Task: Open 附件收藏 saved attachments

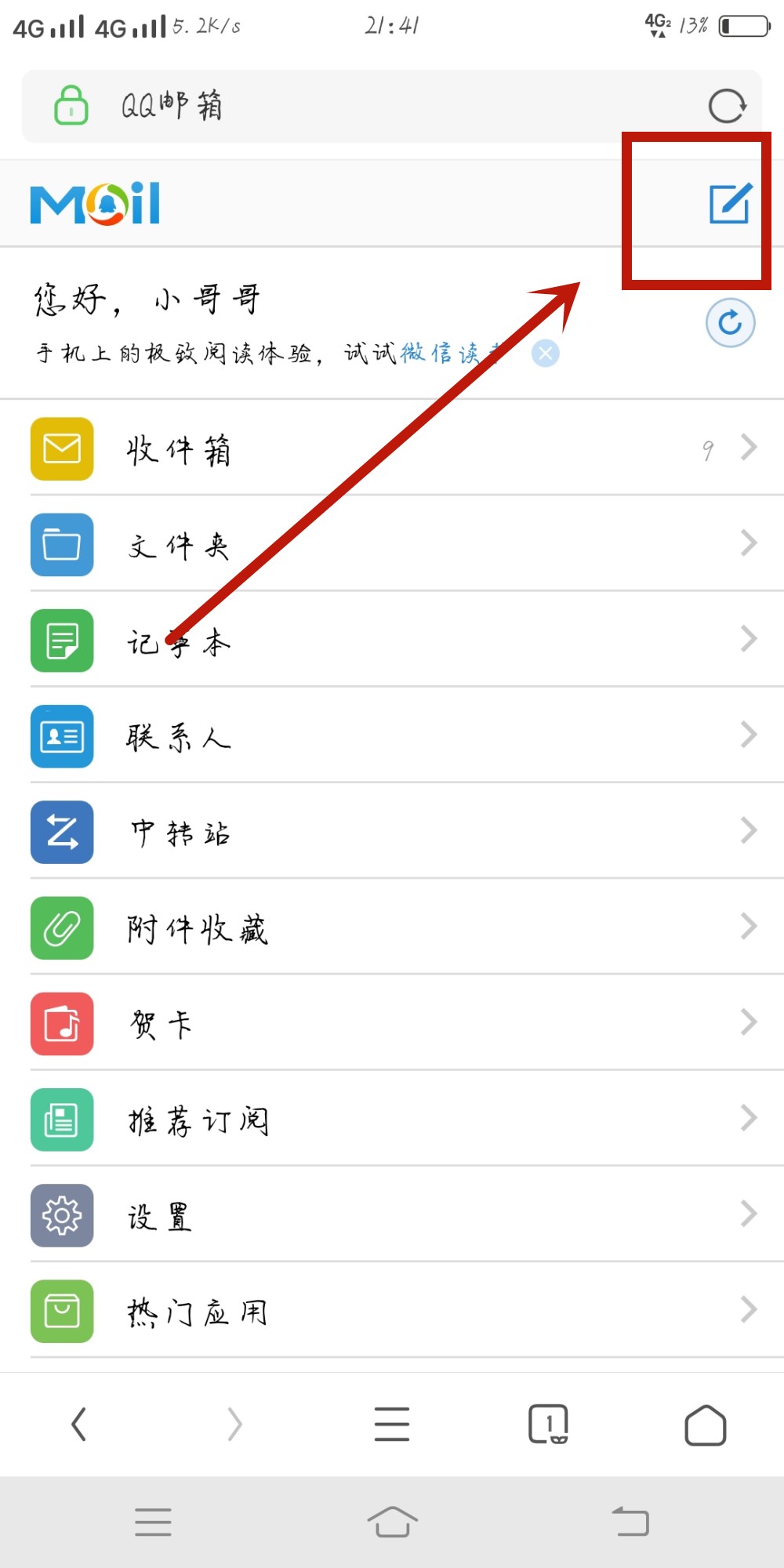Action: (x=392, y=928)
